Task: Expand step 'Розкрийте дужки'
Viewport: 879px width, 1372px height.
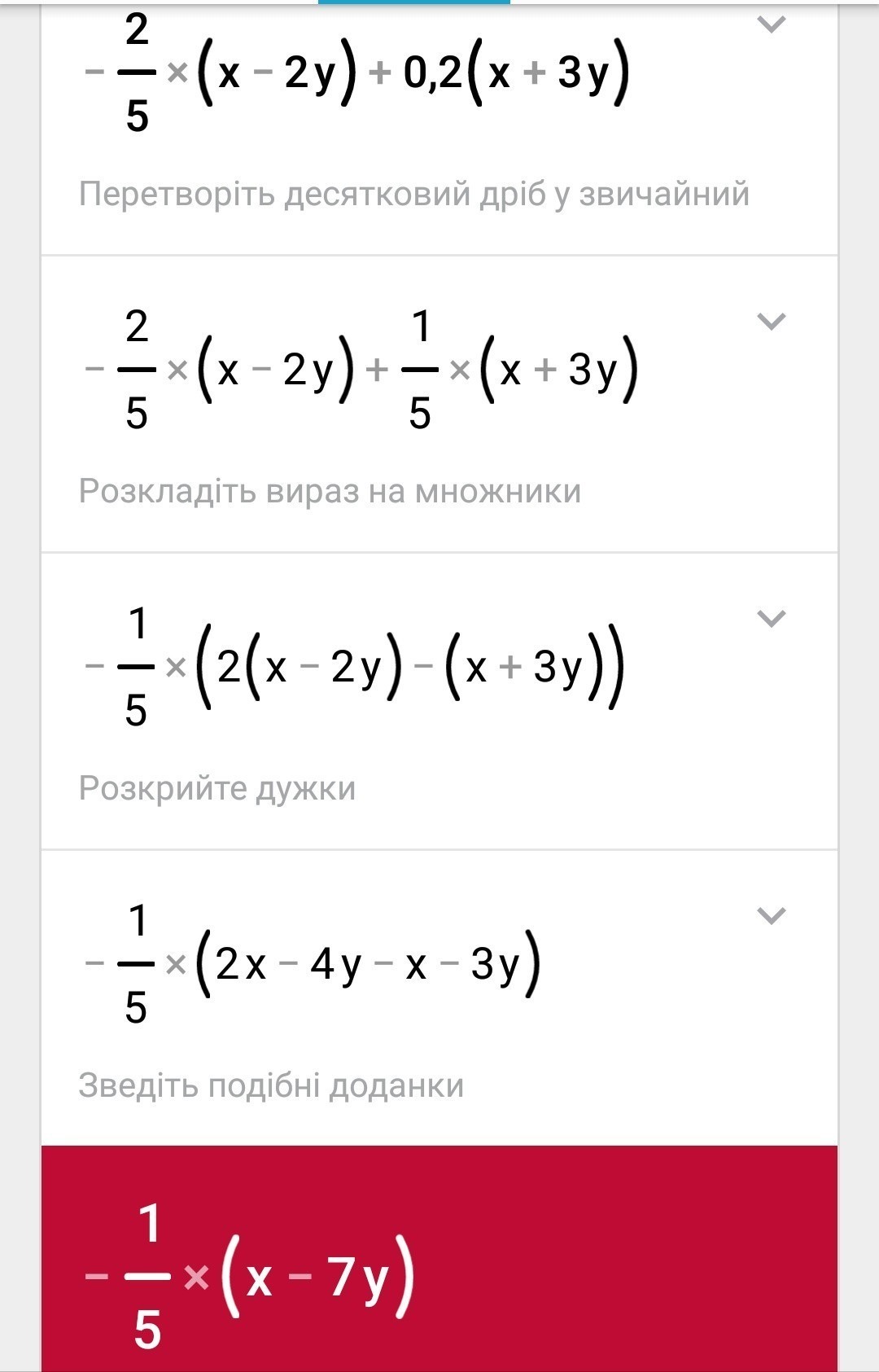Action: [x=771, y=619]
